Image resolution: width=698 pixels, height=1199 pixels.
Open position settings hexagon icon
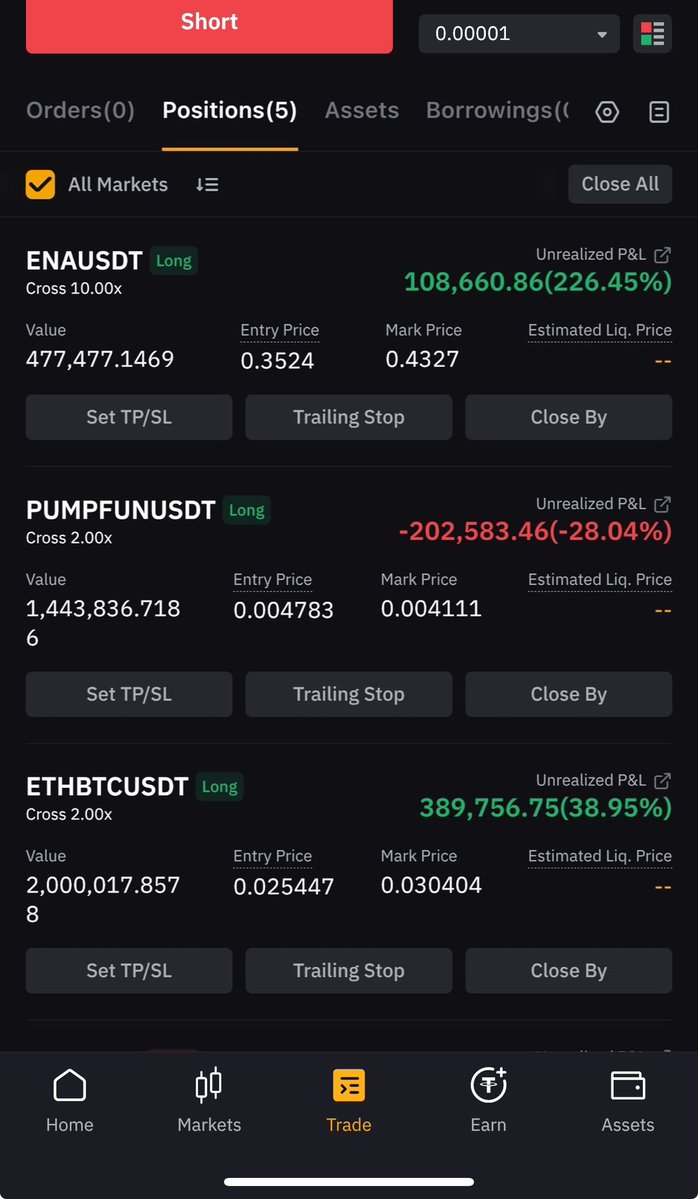click(607, 112)
